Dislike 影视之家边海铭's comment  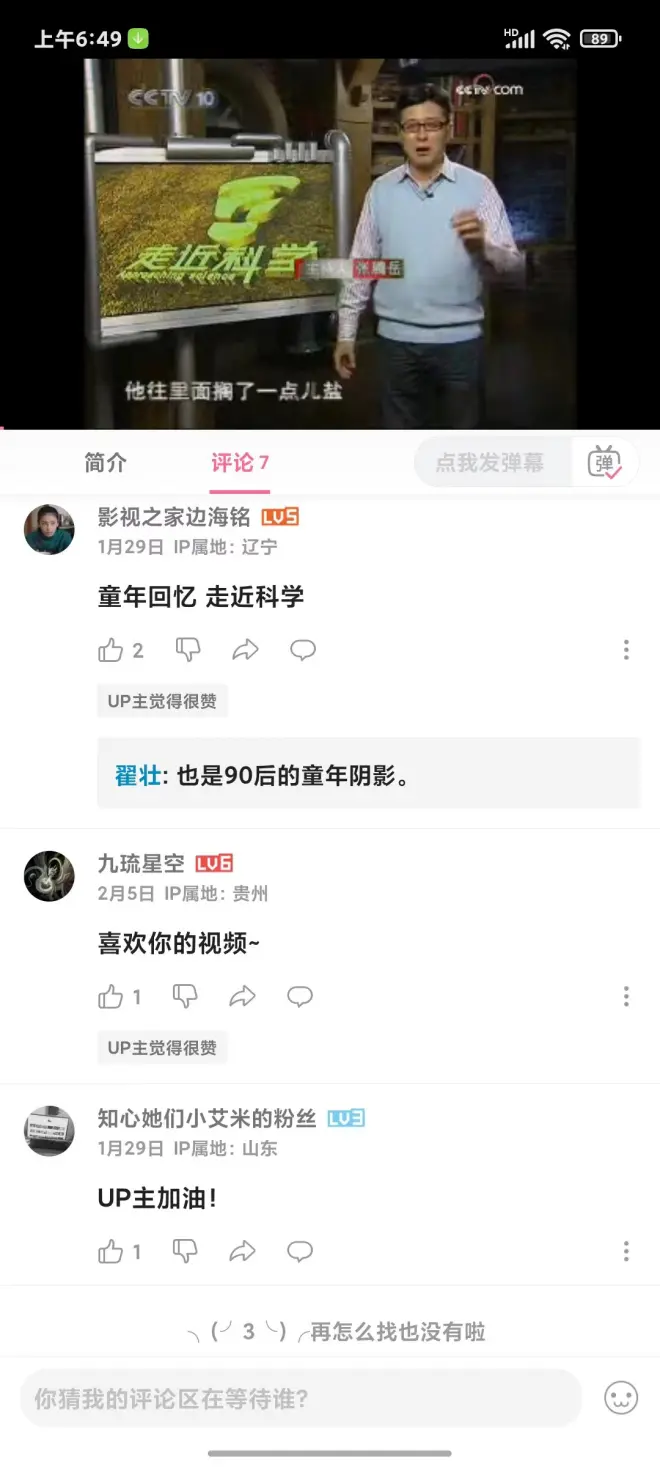188,650
